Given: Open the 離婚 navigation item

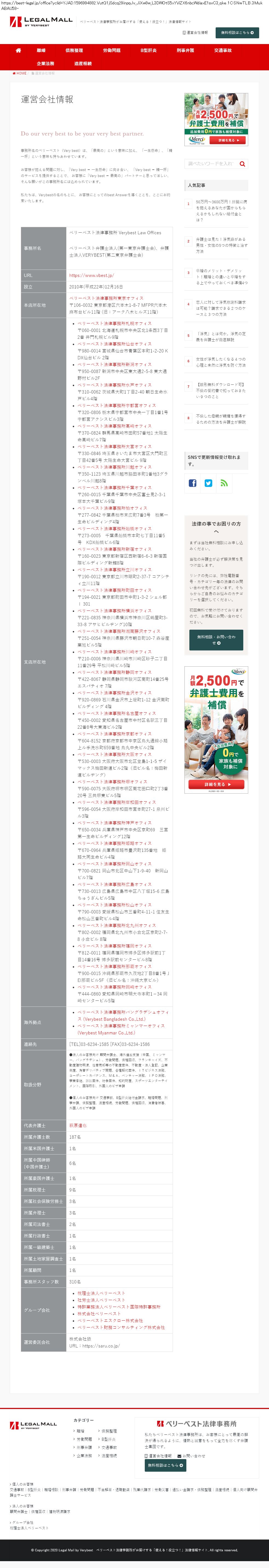Looking at the screenshot, I should tap(41, 51).
